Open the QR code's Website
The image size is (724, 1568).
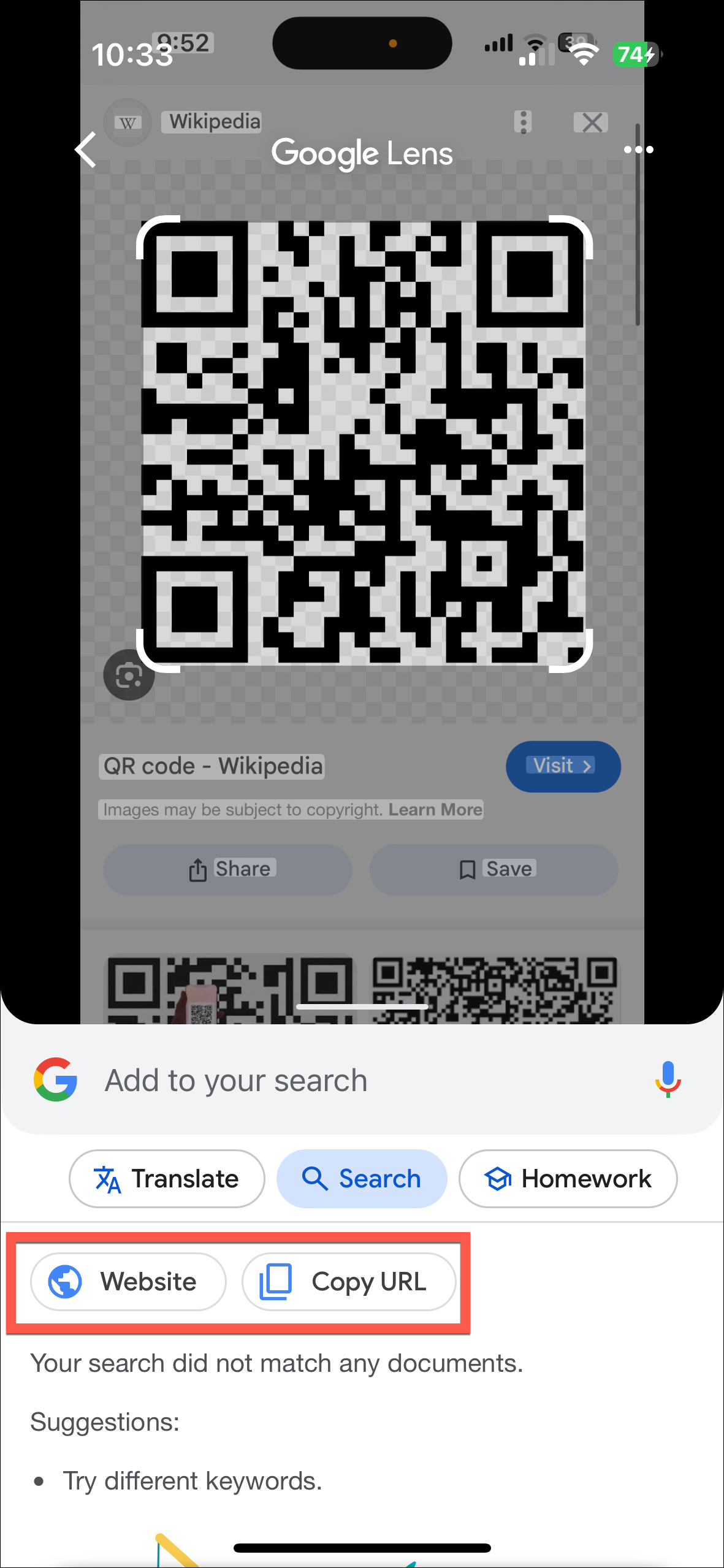pyautogui.click(x=128, y=1281)
